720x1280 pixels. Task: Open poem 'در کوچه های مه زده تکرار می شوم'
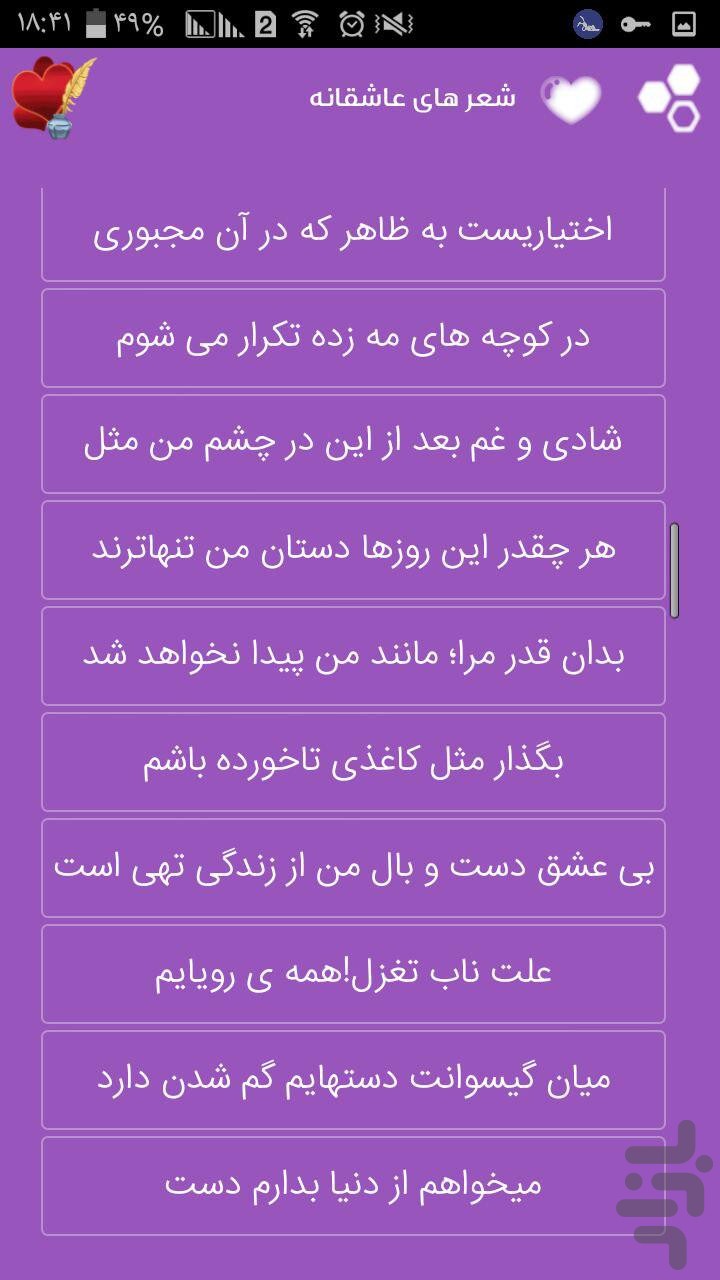coord(353,338)
